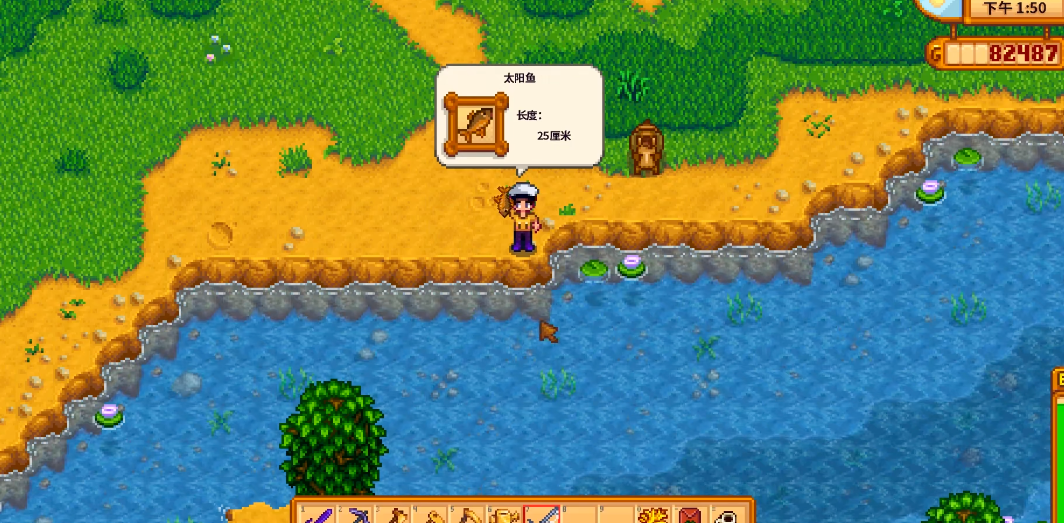1064x523 pixels.
Task: Dismiss the sunfish catch popup
Action: tap(518, 117)
